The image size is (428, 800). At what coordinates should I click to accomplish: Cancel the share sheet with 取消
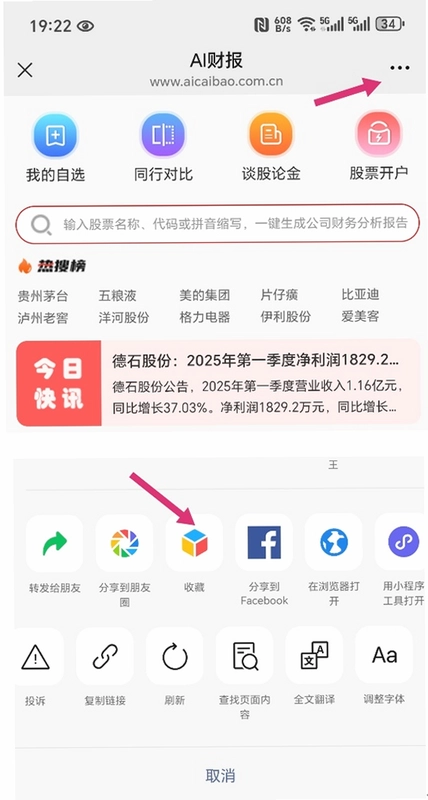220,776
